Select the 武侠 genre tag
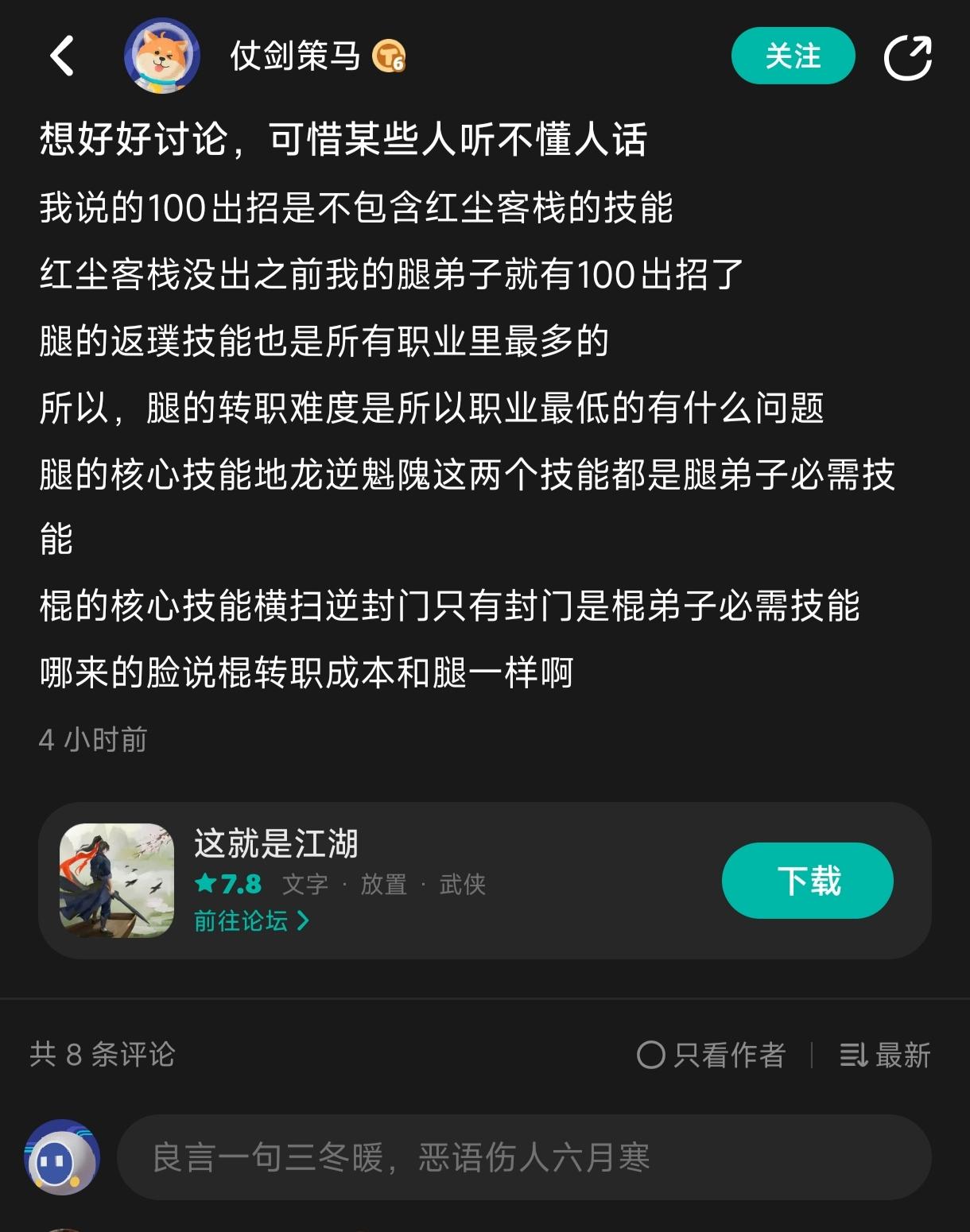970x1232 pixels. tap(465, 882)
